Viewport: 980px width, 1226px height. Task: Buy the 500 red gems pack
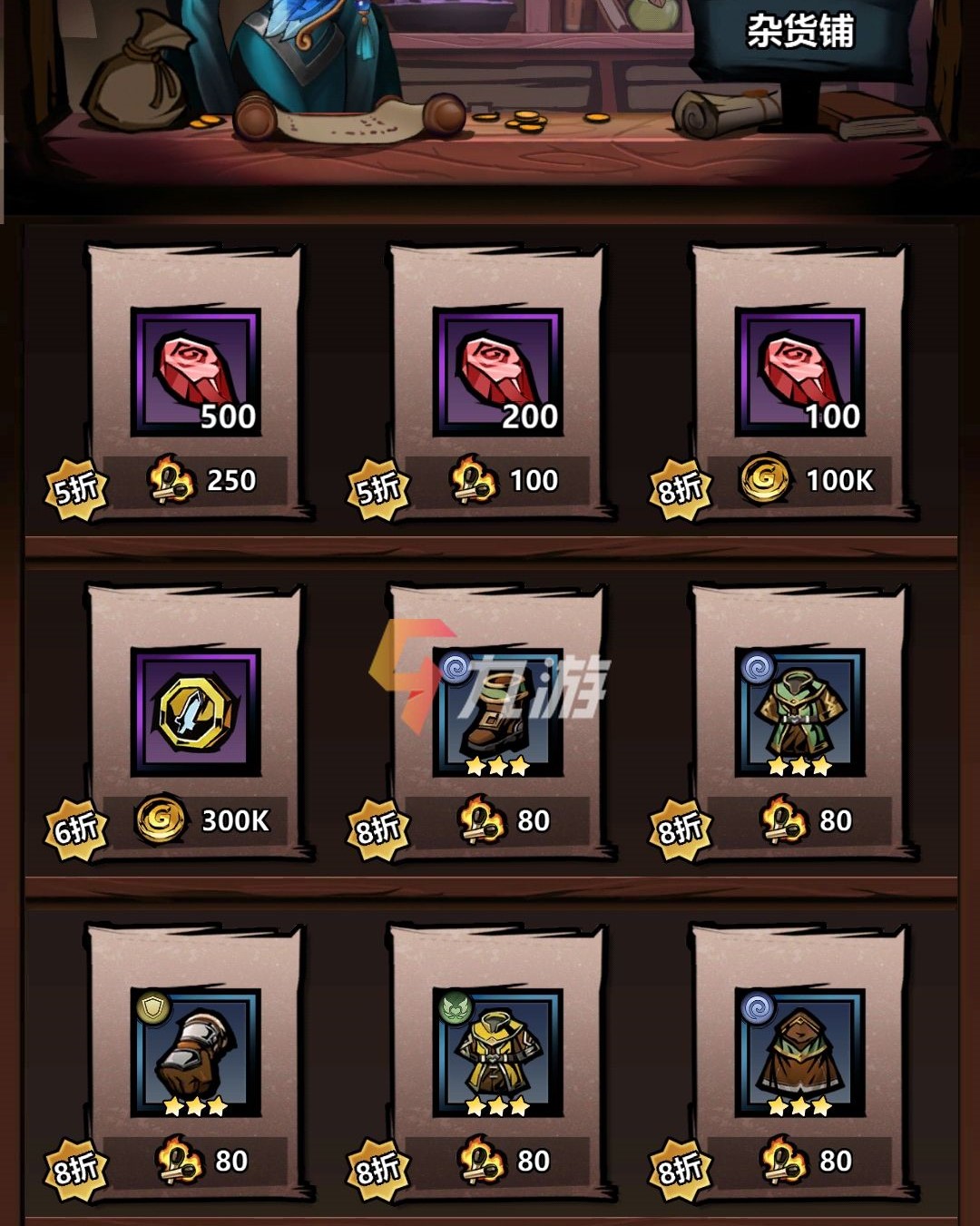(195, 372)
